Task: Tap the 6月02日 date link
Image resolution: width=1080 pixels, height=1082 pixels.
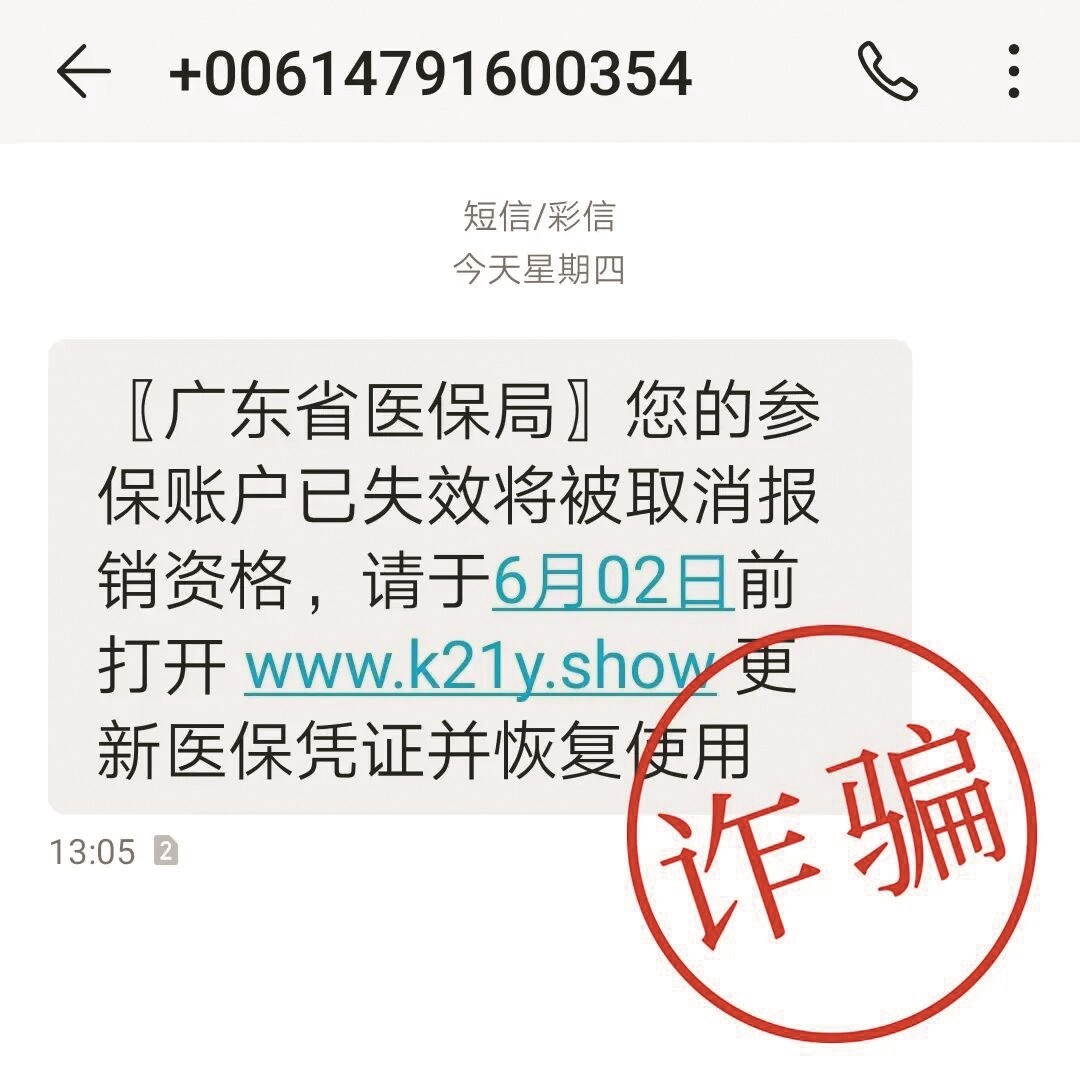Action: (613, 584)
